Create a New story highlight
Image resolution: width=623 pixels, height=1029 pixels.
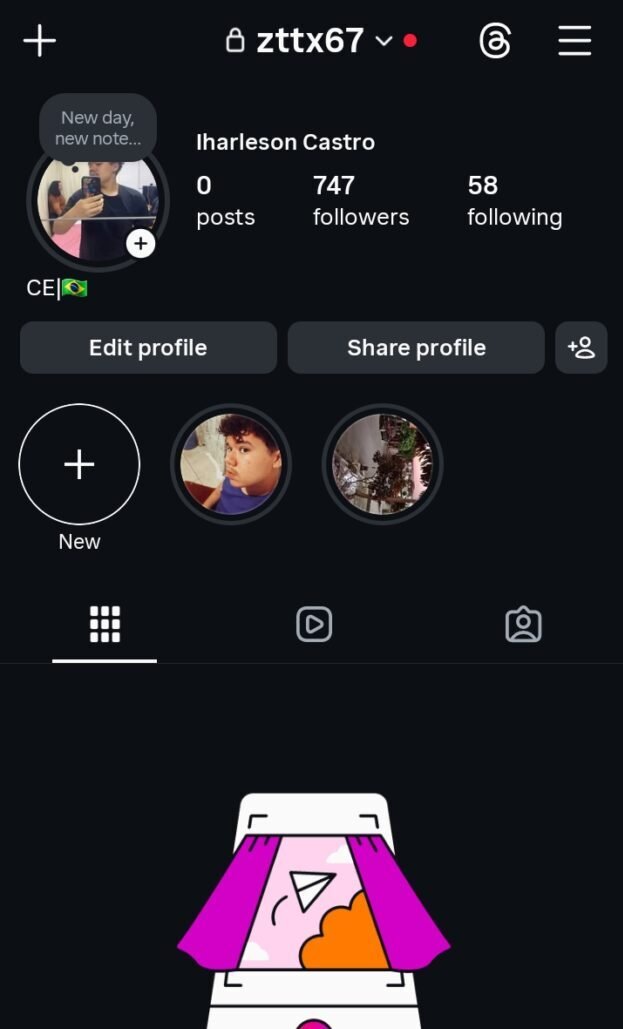(x=79, y=464)
